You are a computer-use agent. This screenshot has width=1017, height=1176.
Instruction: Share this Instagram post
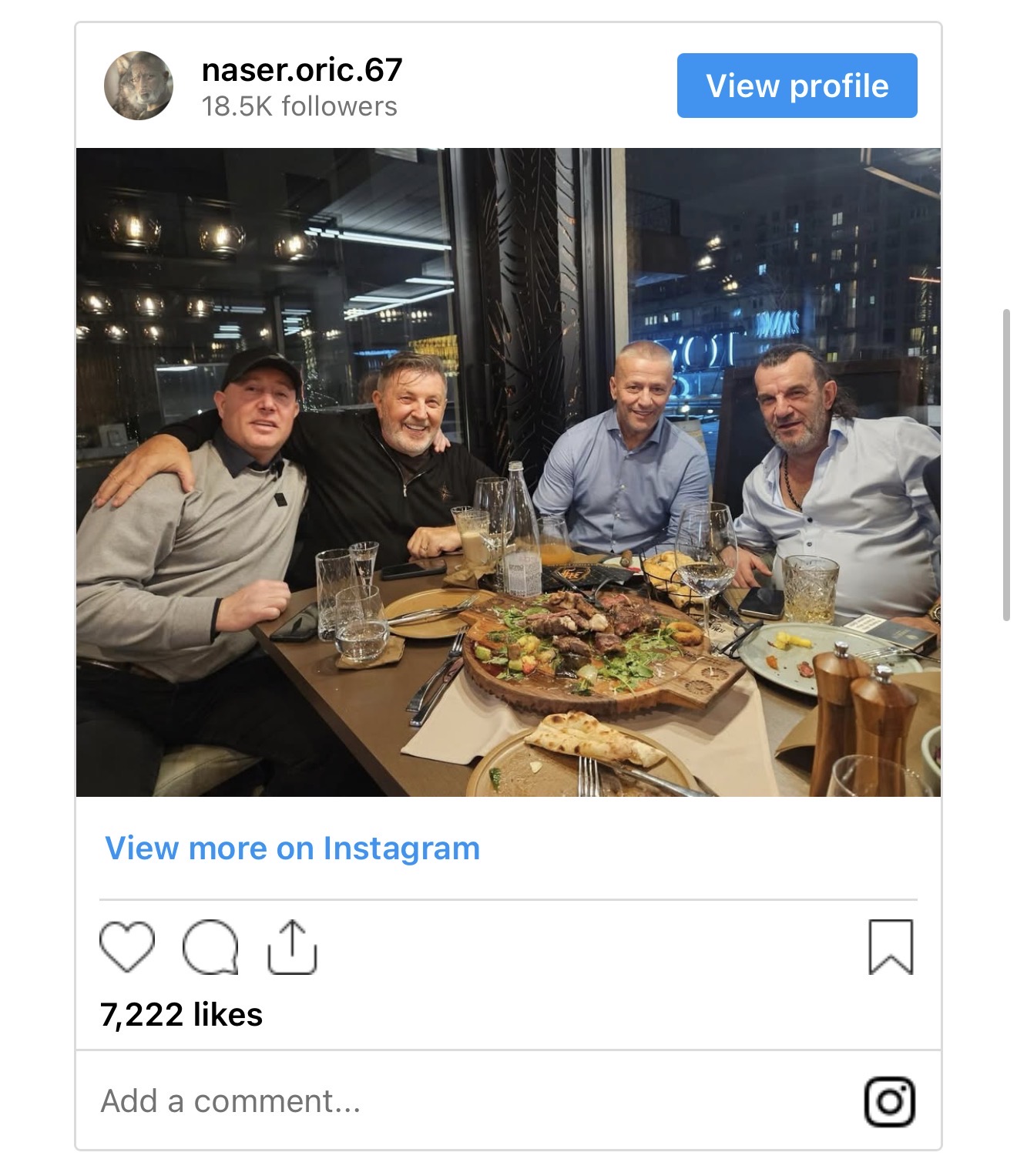coord(292,947)
